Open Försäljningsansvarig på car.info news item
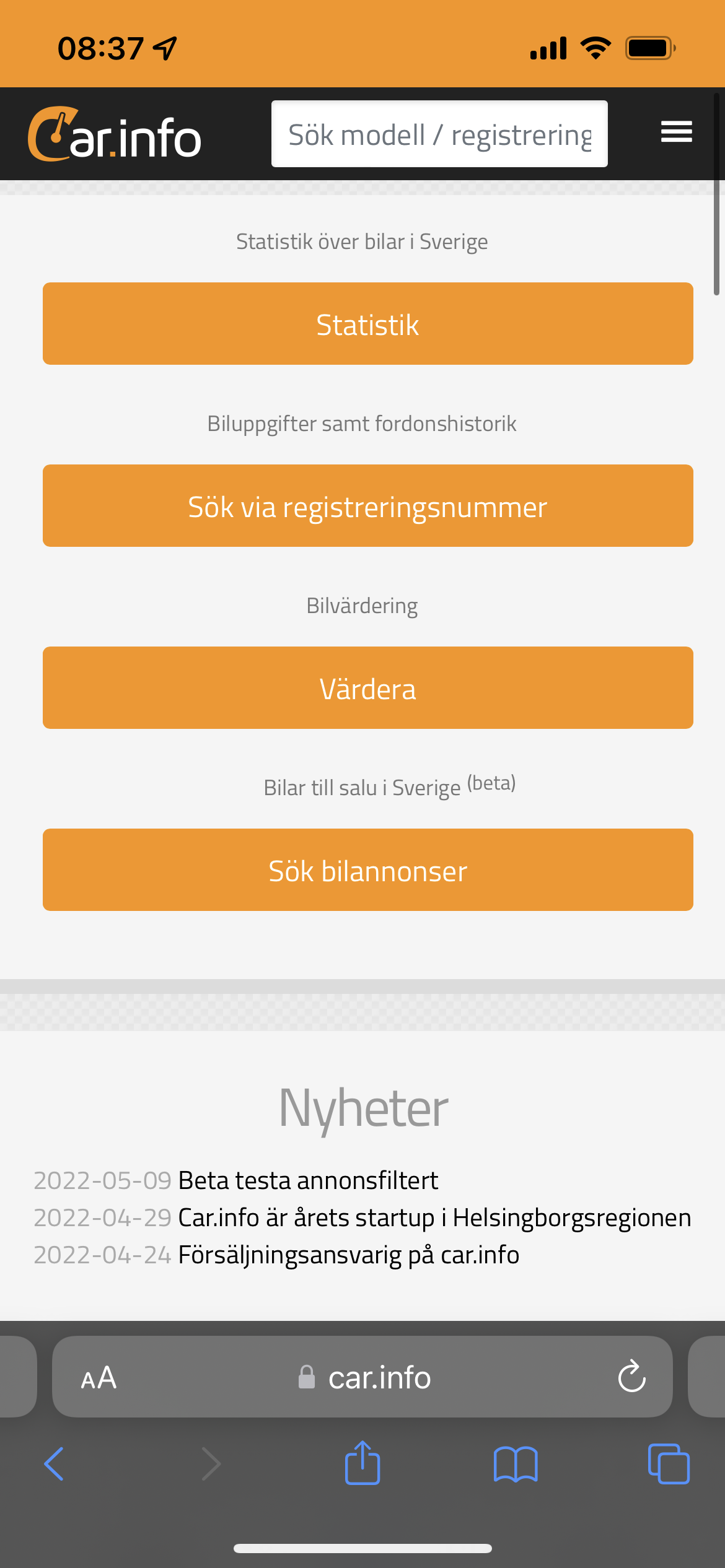Viewport: 725px width, 1568px height. [x=348, y=1255]
